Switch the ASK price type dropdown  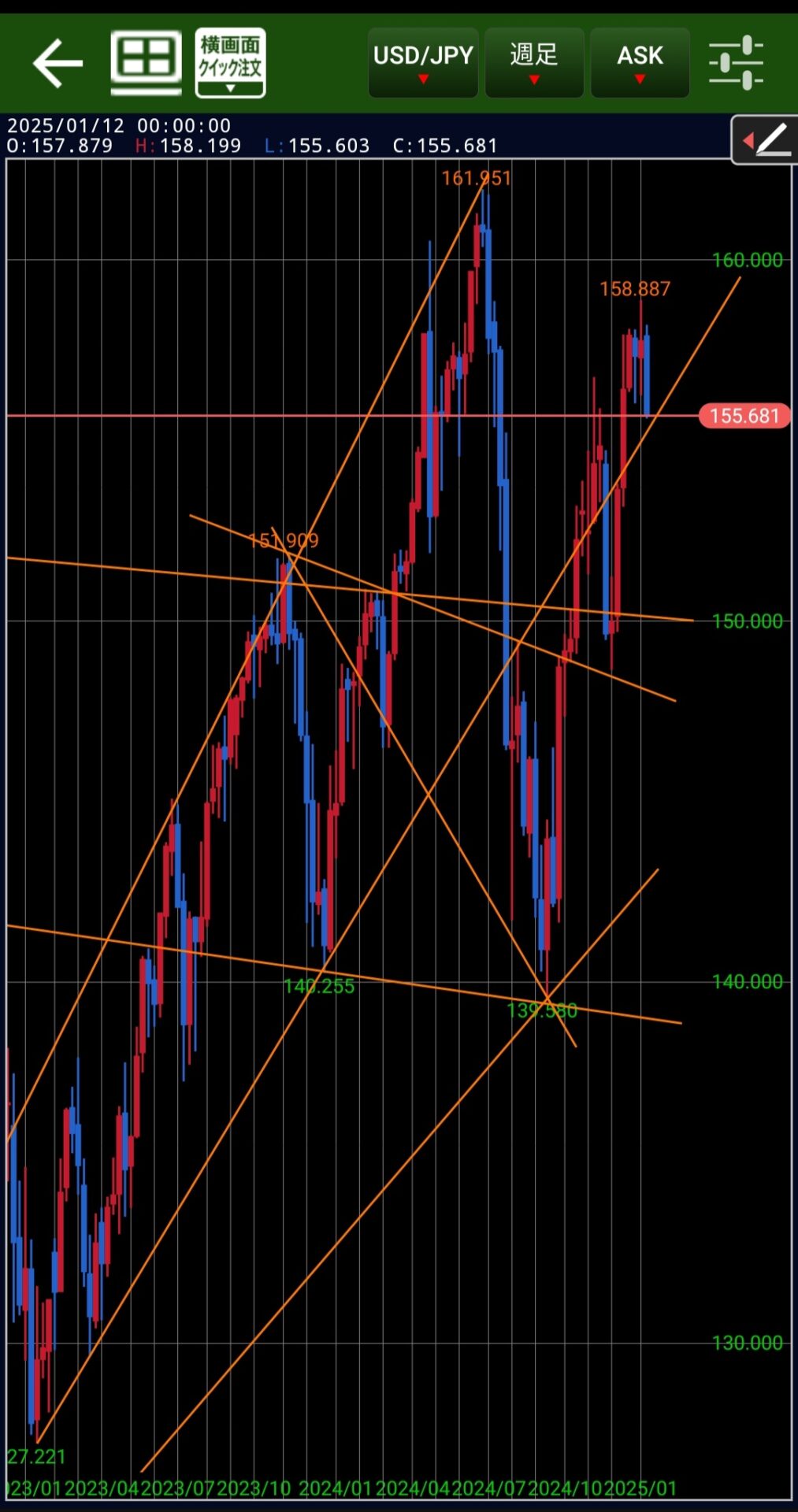640,62
